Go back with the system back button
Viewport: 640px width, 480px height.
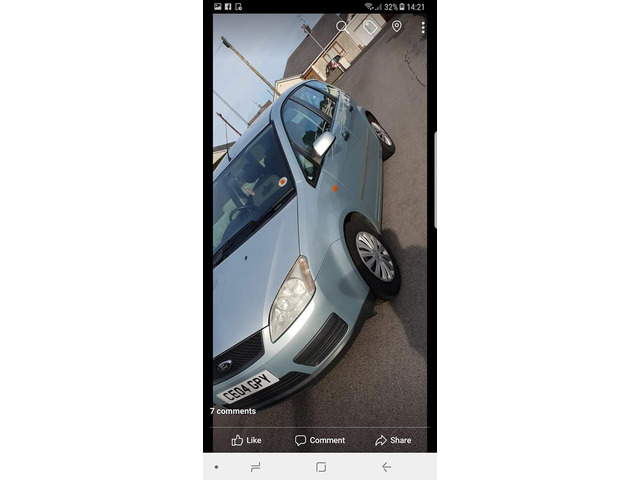pos(386,467)
